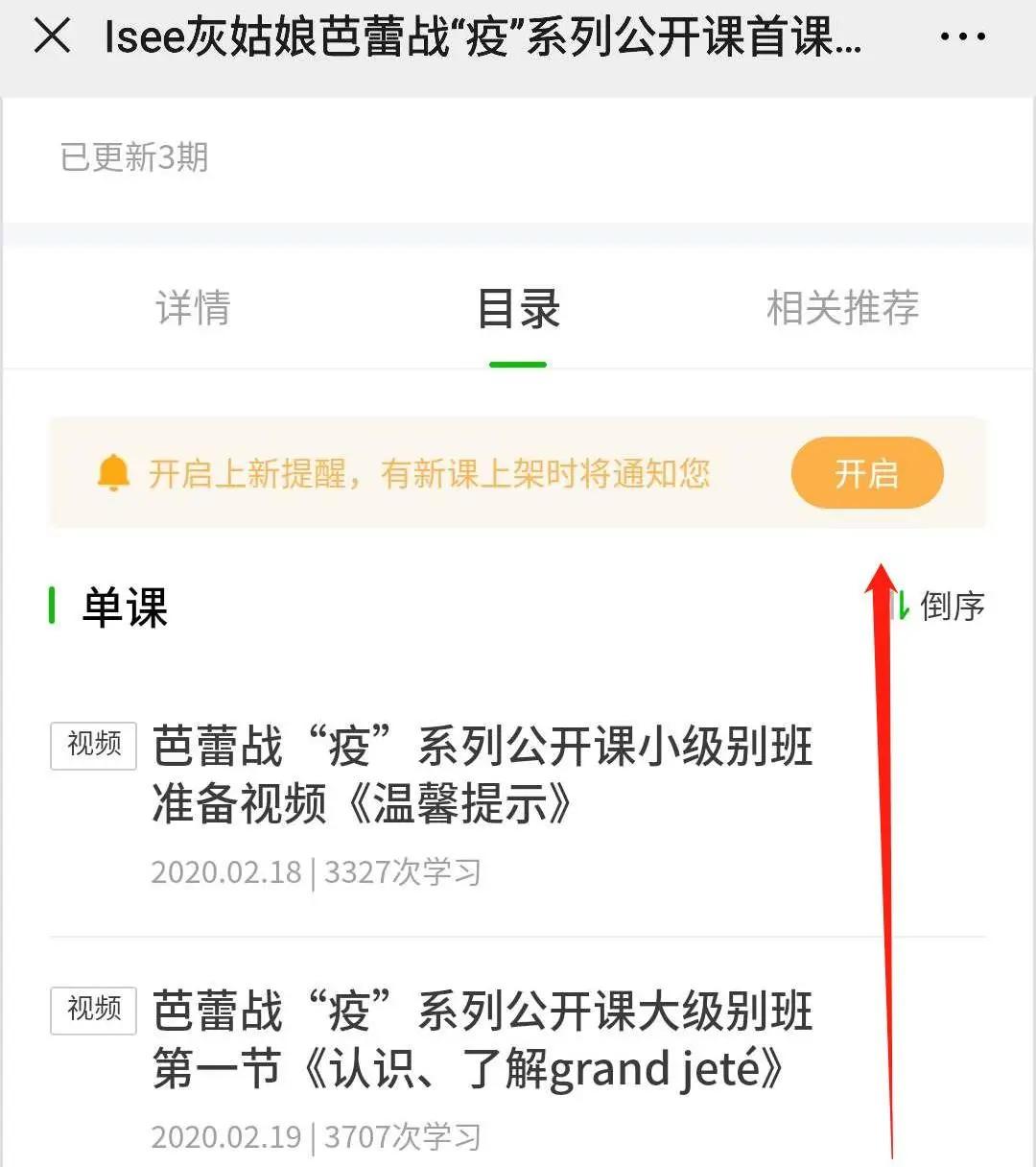Open the 《认识、了解grand jeté》 video lesson

click(x=482, y=1040)
